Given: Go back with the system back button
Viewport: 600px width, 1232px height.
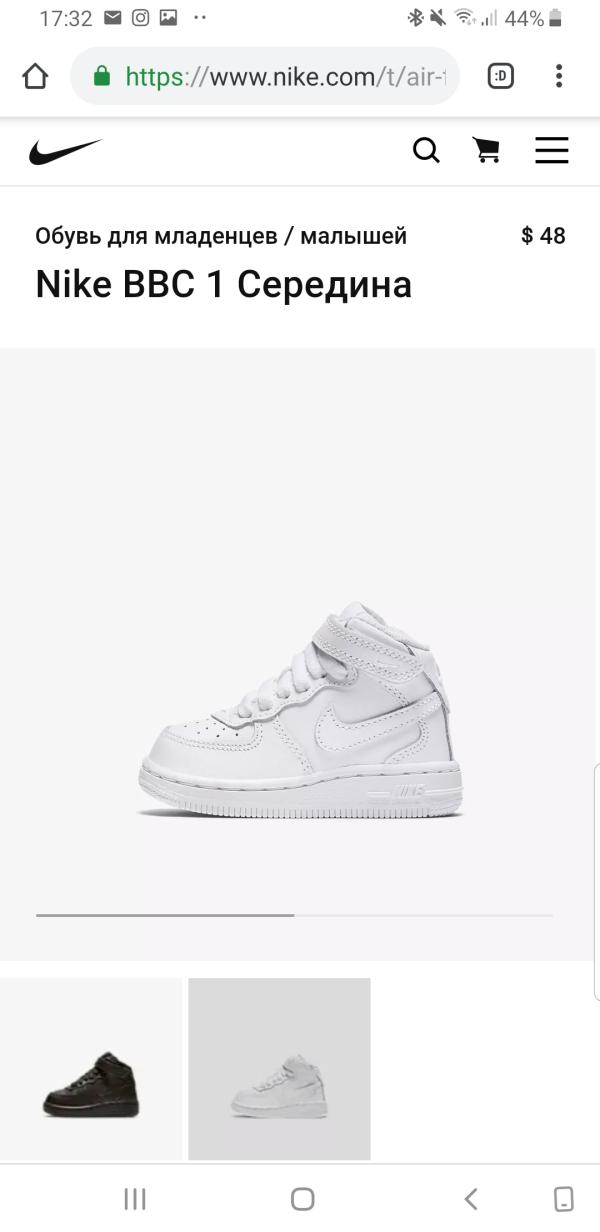Looking at the screenshot, I should tap(471, 1199).
